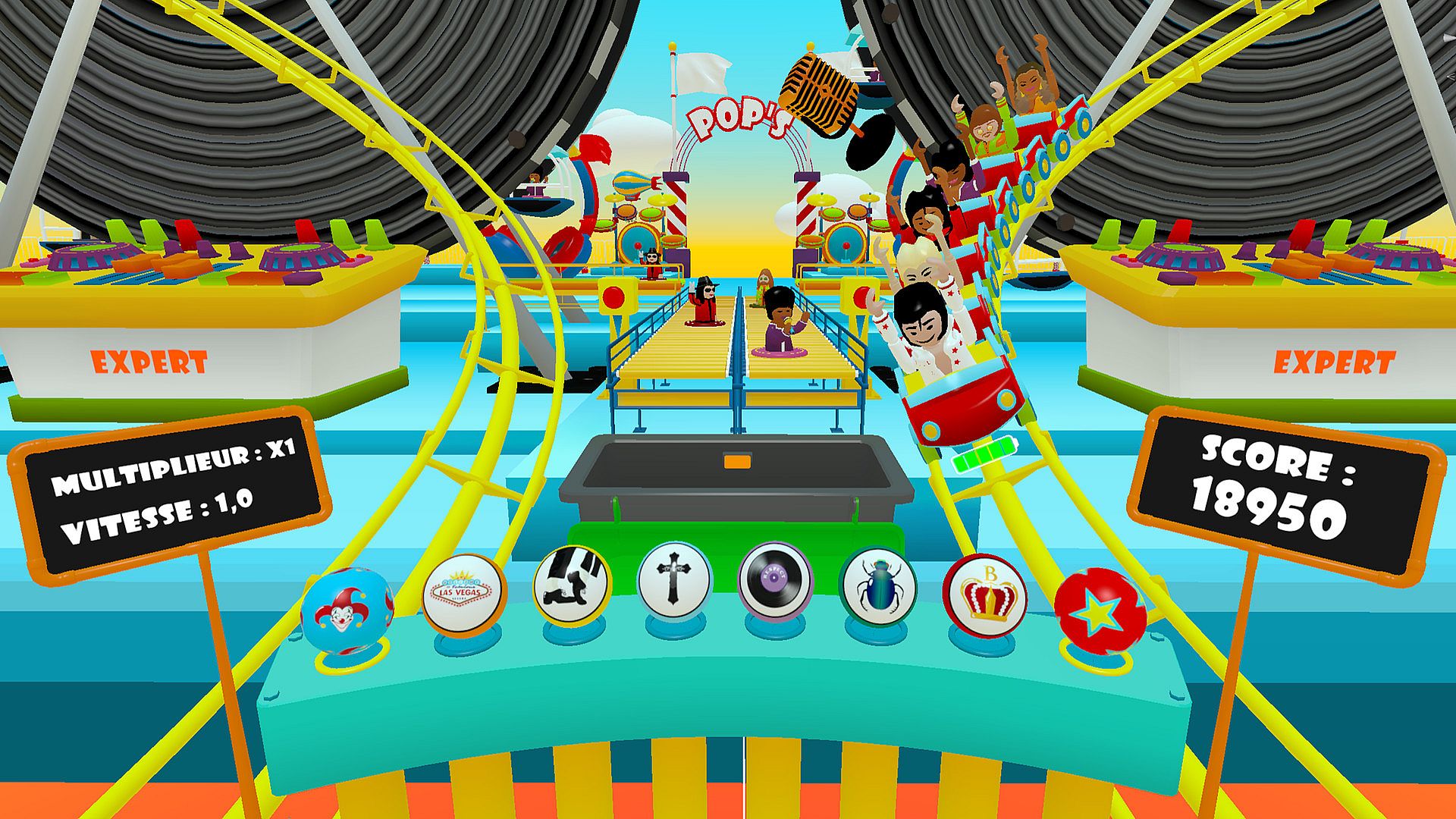The image size is (1456, 819).
Task: Tap the red star ball
Action: click(x=1100, y=611)
